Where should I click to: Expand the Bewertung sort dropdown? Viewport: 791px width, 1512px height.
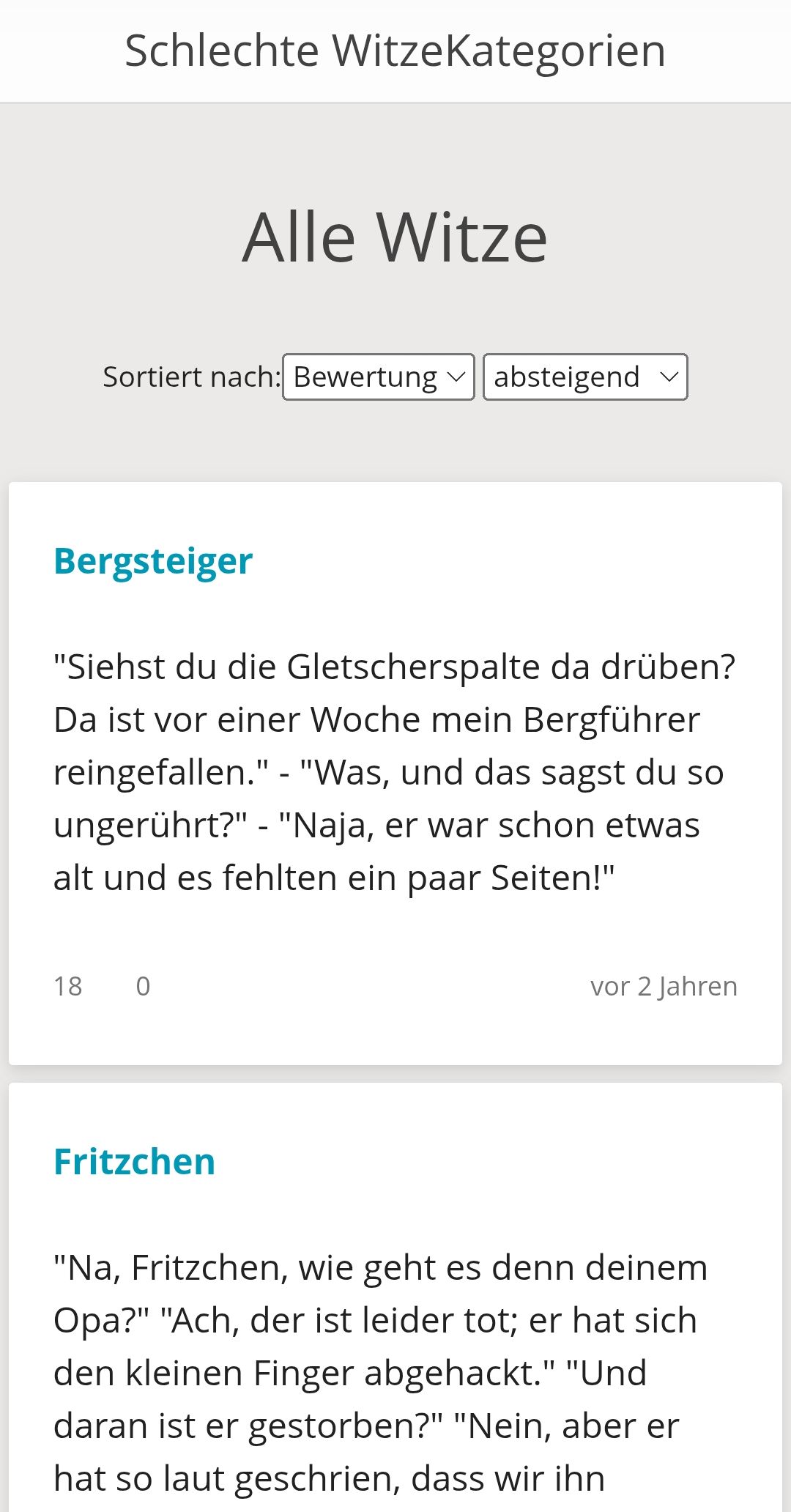(x=379, y=377)
